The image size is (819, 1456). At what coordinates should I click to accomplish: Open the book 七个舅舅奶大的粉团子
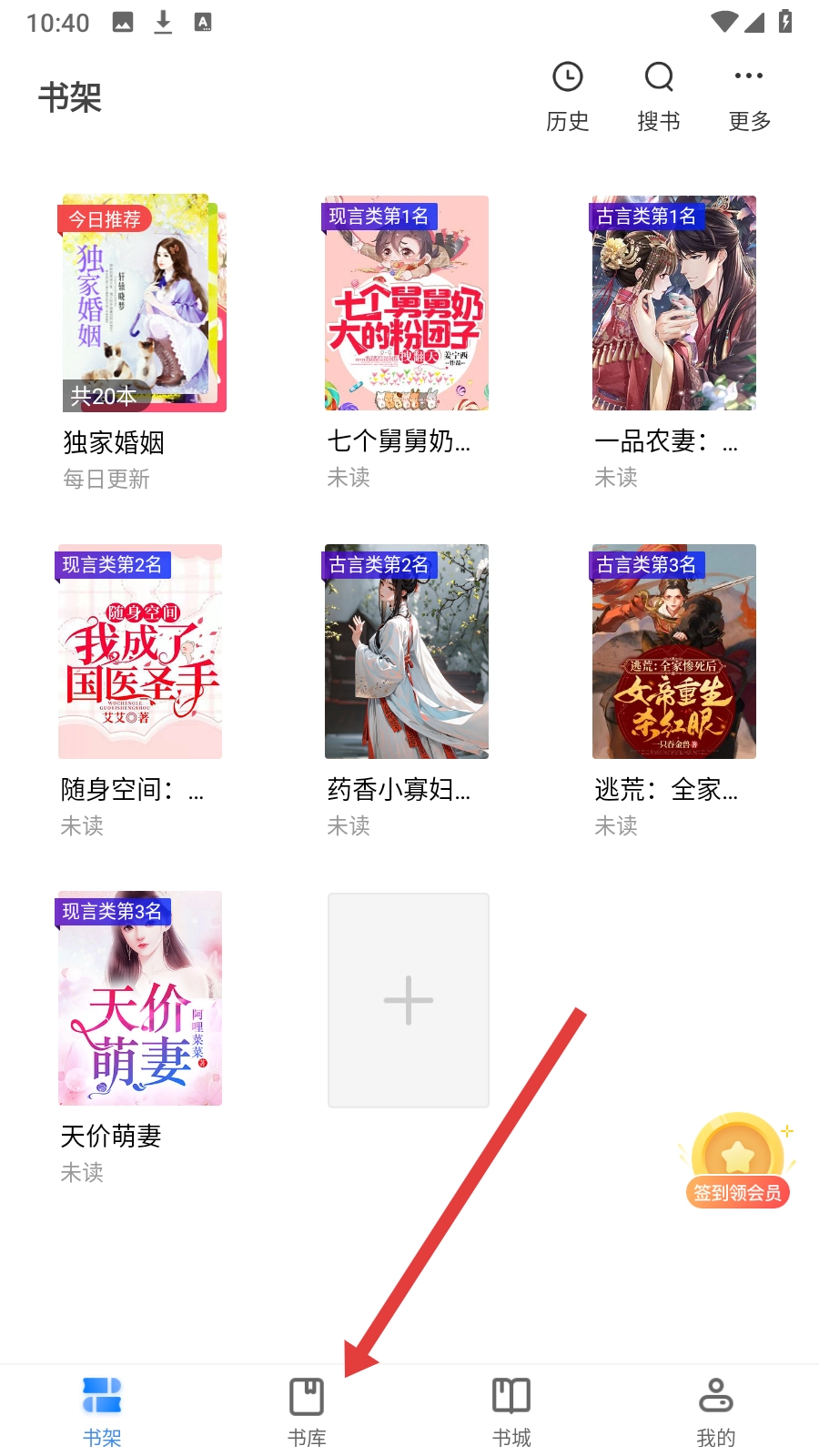(x=407, y=303)
